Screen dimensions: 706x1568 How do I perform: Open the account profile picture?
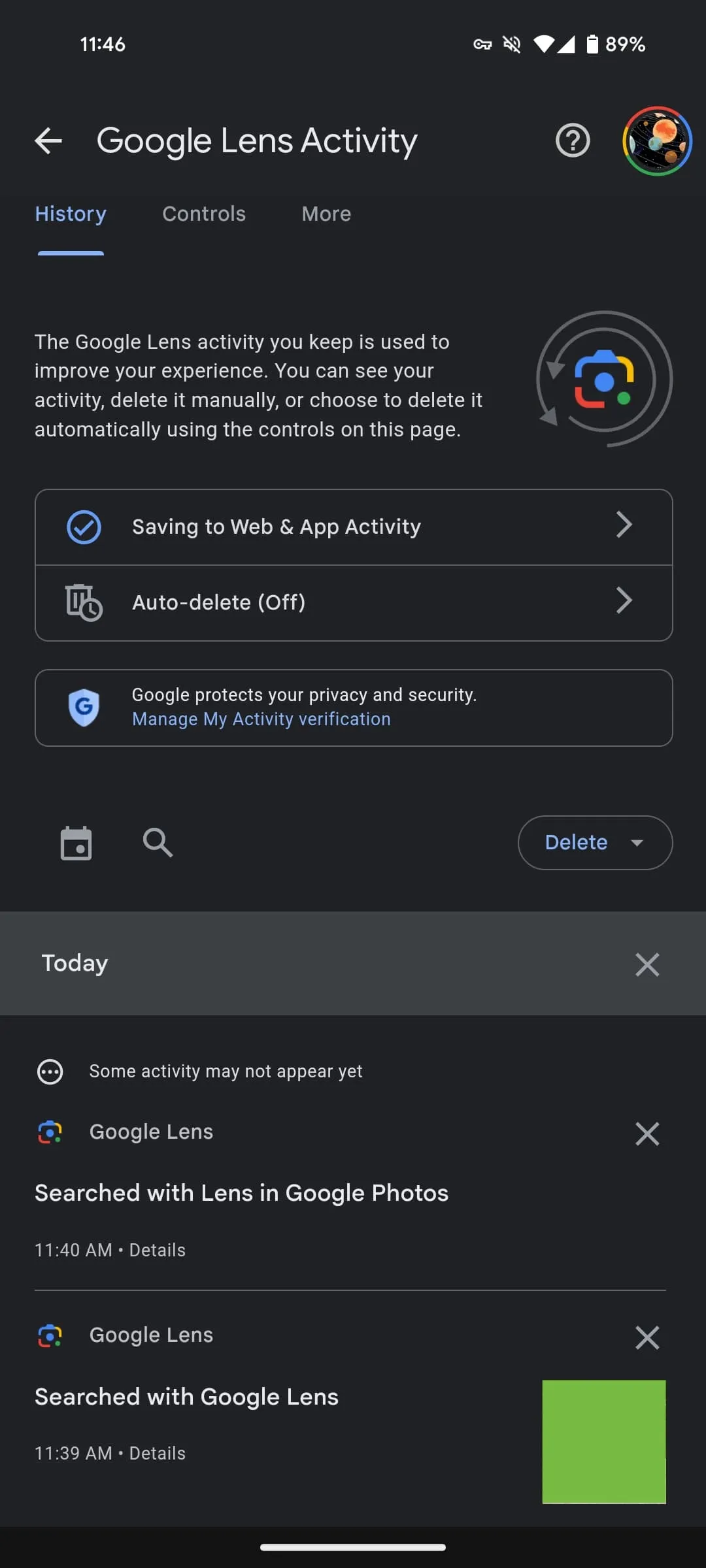[657, 140]
